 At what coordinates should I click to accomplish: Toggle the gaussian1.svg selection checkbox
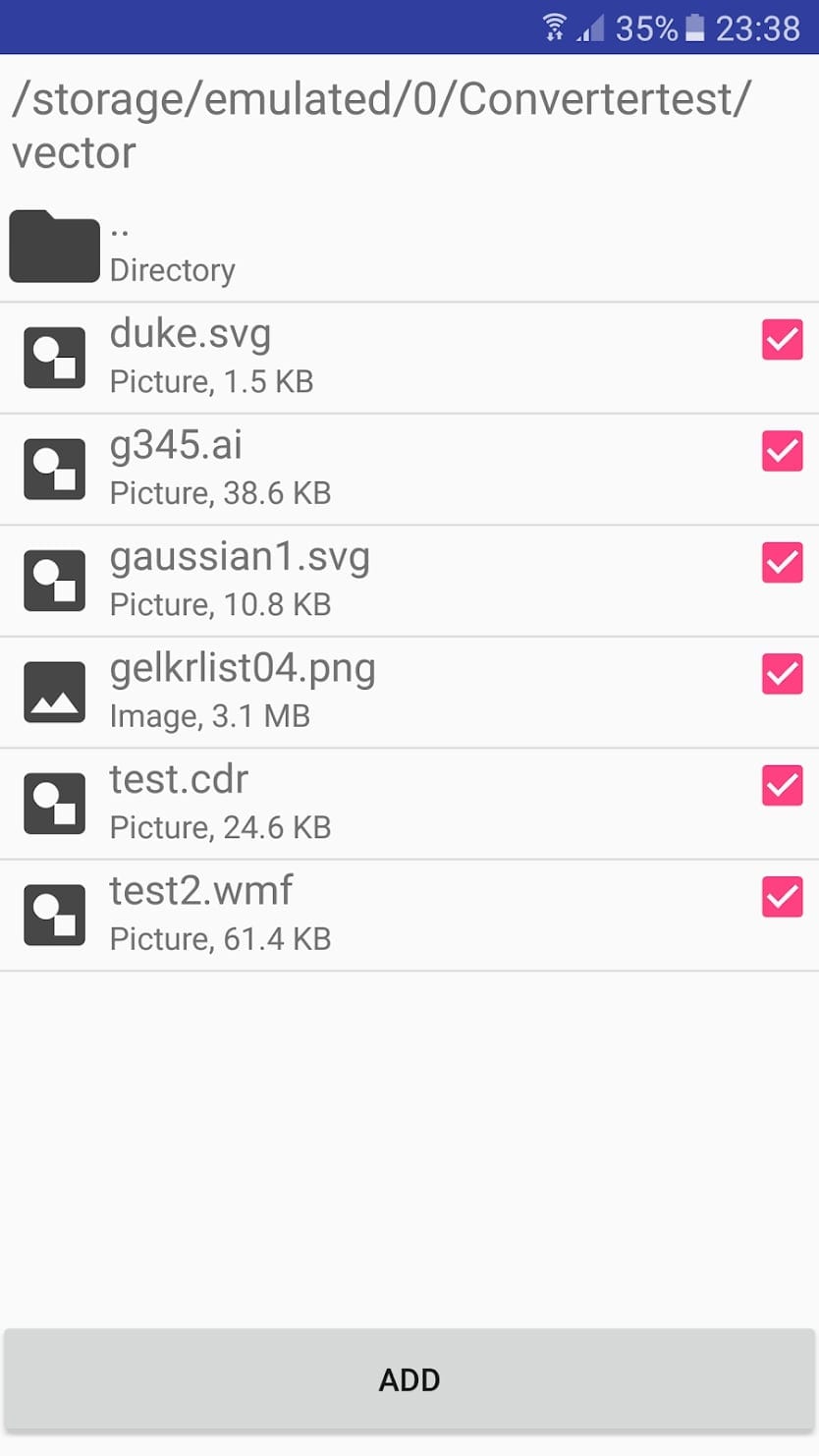(782, 563)
